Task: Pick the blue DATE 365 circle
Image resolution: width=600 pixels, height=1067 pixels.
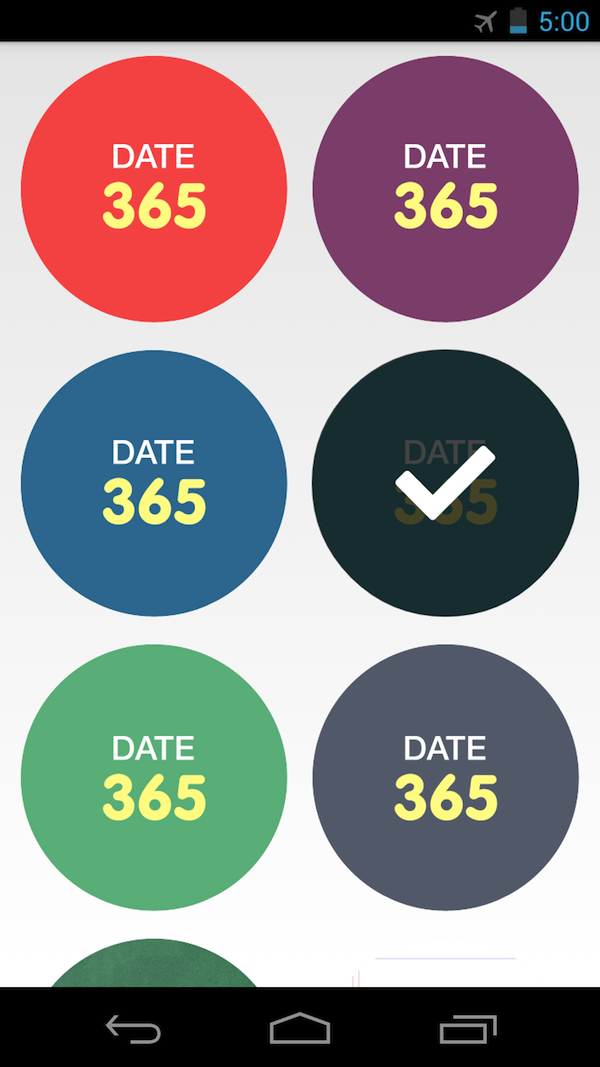Action: pyautogui.click(x=154, y=483)
